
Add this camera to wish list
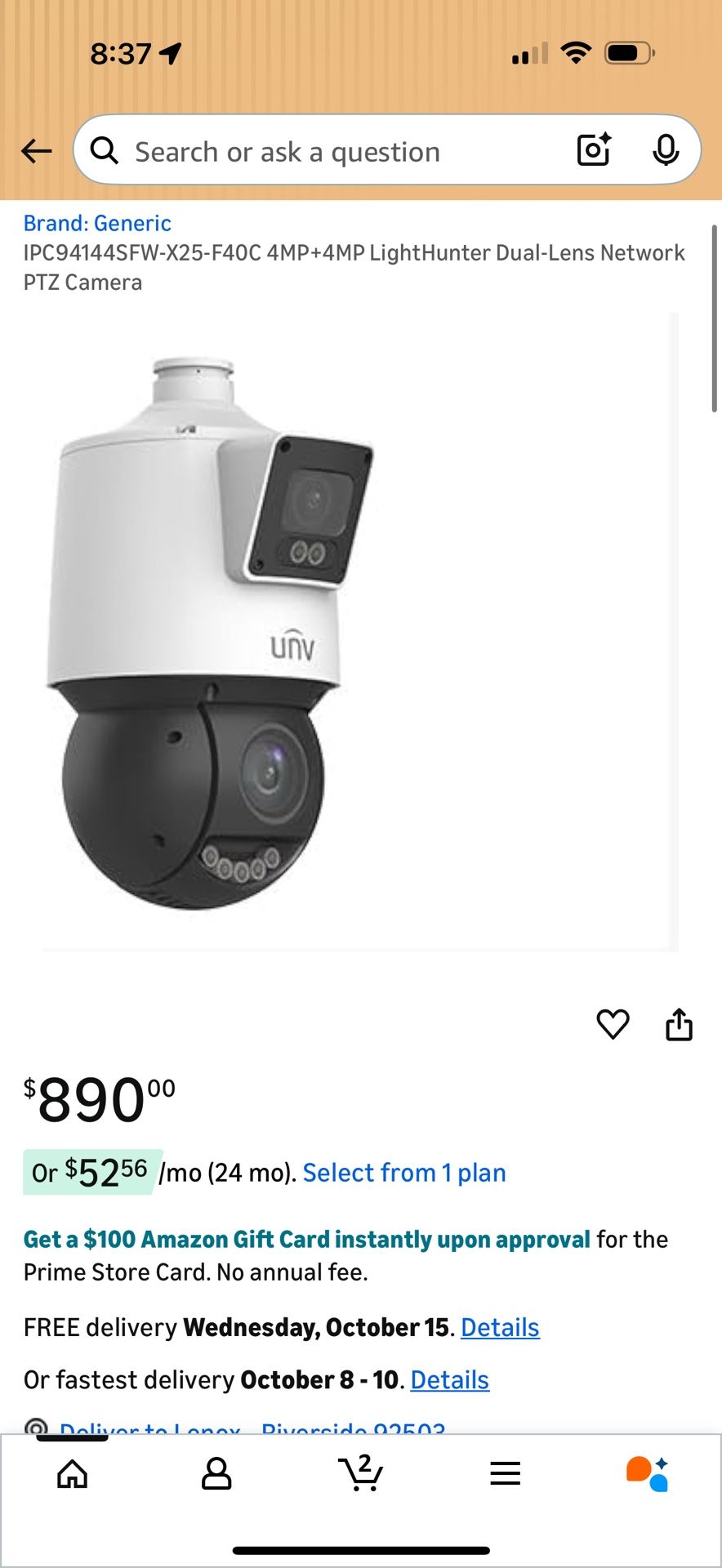613,1024
